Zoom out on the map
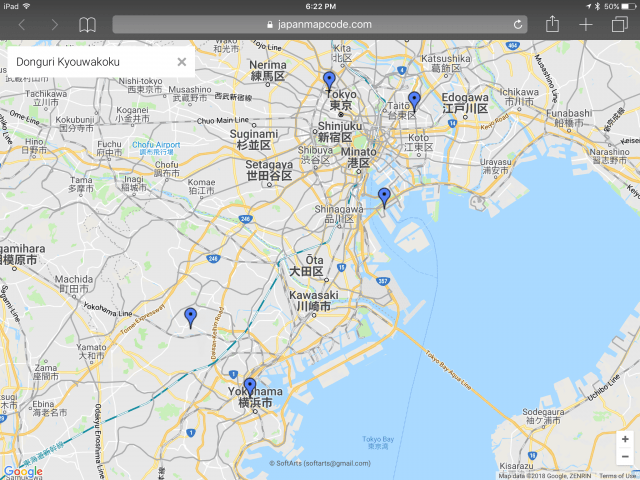640x480 pixels. (x=625, y=457)
